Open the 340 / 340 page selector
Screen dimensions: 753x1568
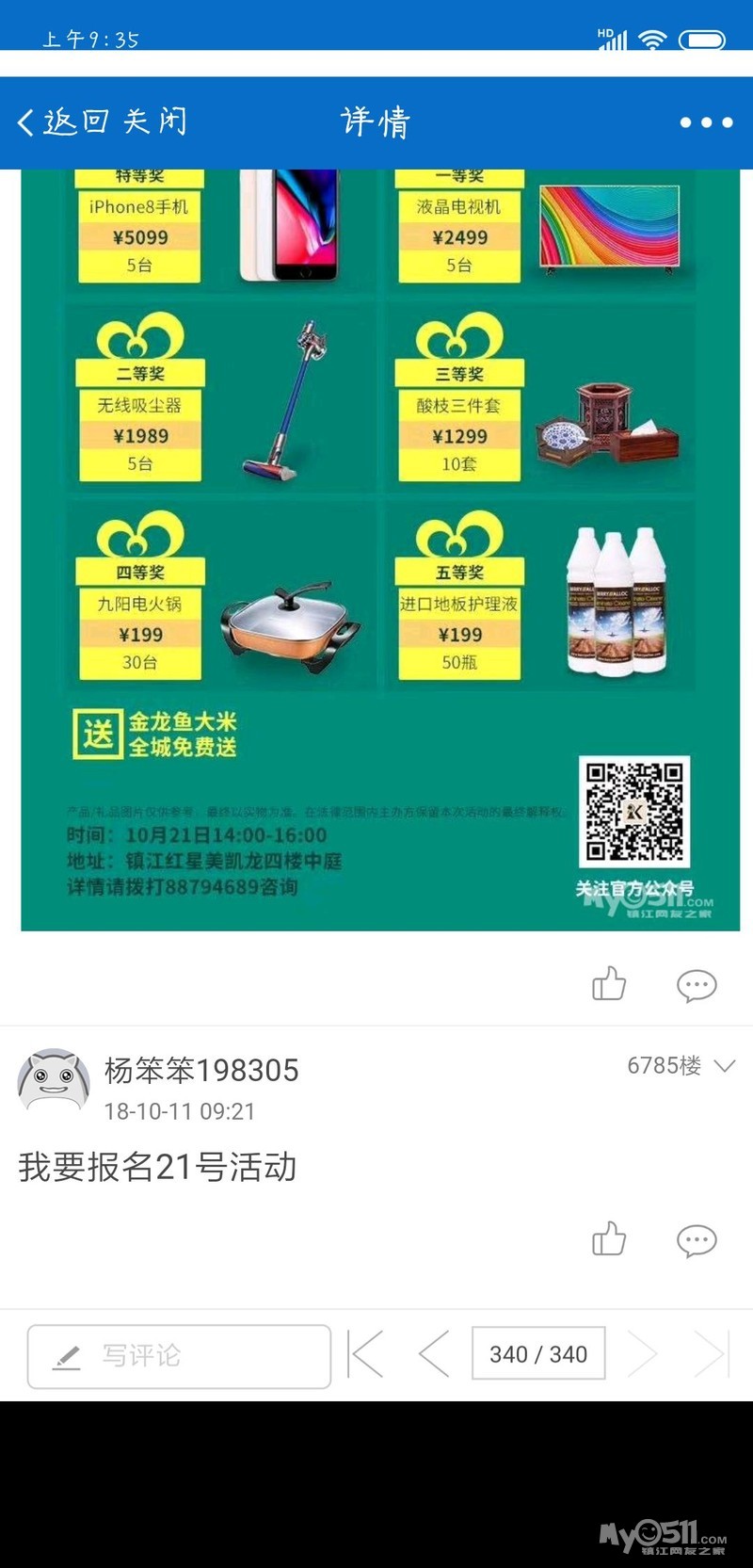(x=538, y=1354)
